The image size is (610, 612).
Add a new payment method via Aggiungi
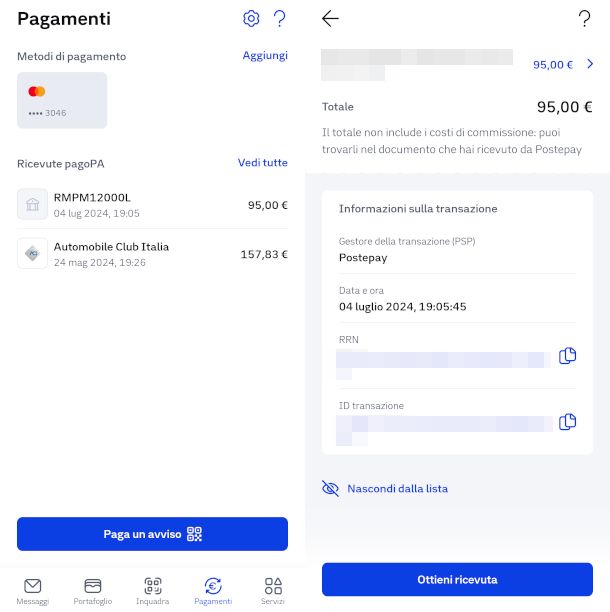pos(265,56)
